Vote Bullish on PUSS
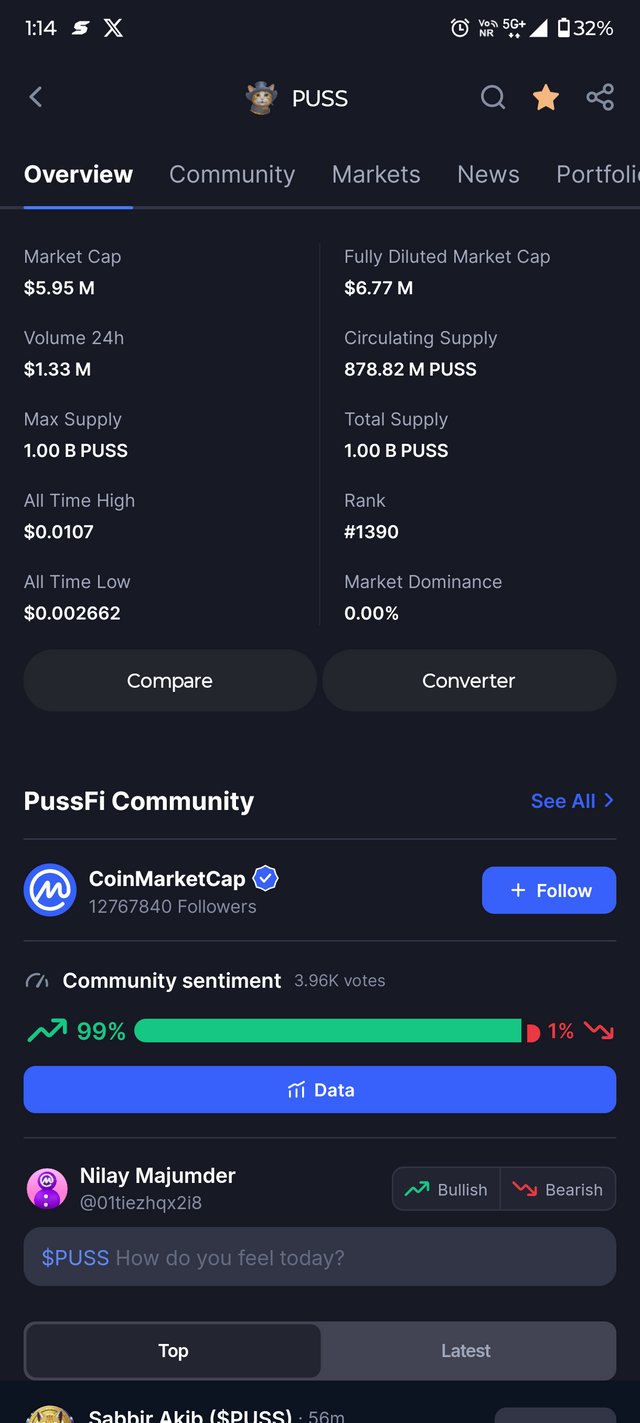This screenshot has height=1423, width=640. [x=447, y=1190]
